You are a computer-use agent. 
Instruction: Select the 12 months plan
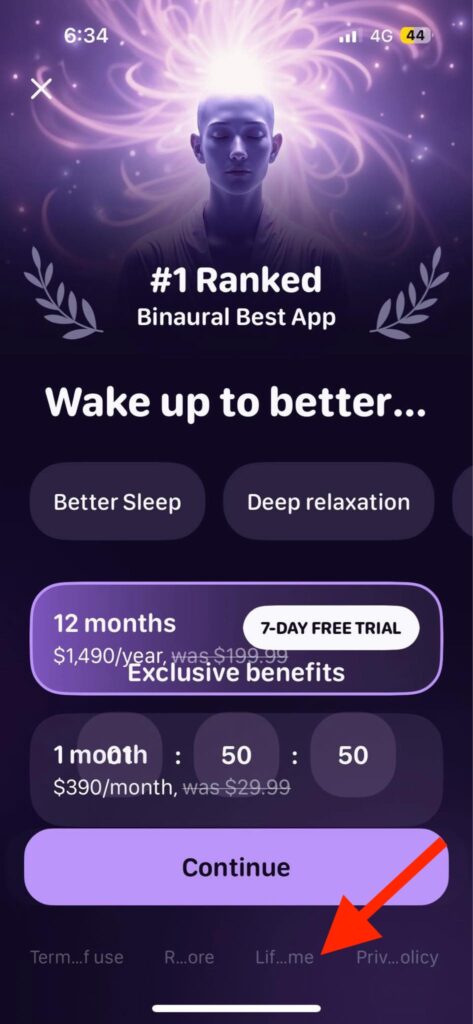[236, 638]
